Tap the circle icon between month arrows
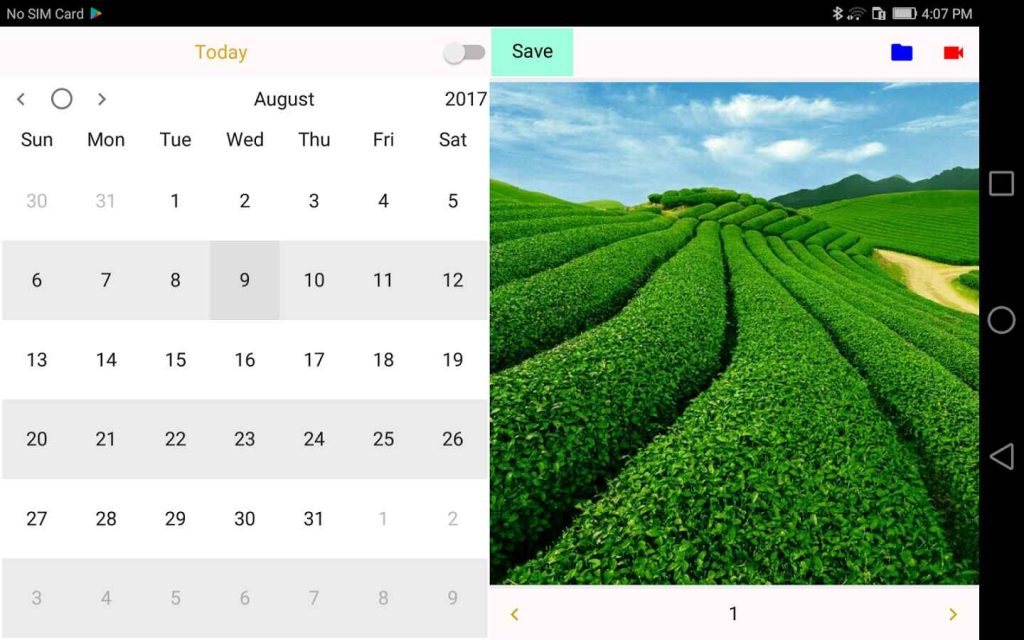Screen dimensions: 1024x640 pos(61,99)
